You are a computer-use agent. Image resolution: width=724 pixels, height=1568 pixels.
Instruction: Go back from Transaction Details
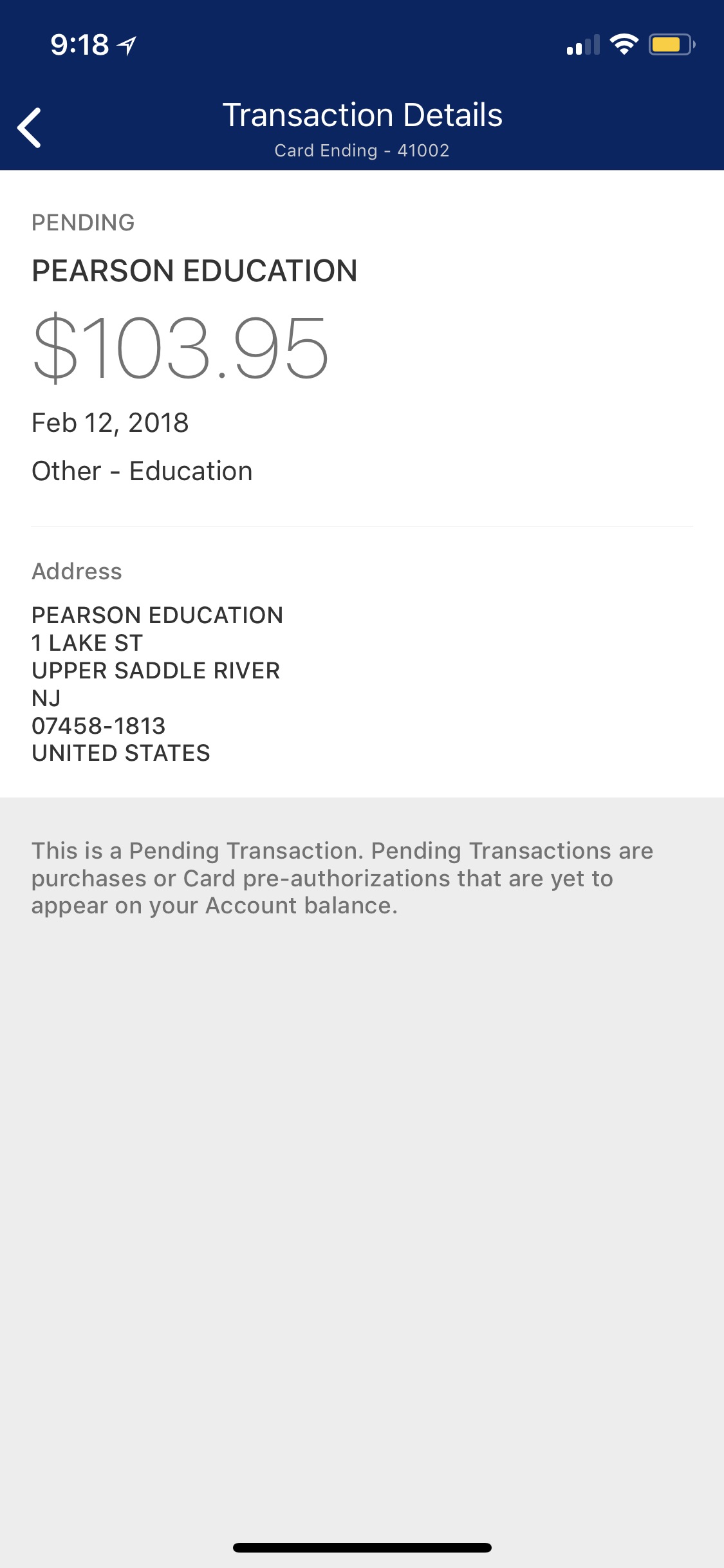click(30, 127)
